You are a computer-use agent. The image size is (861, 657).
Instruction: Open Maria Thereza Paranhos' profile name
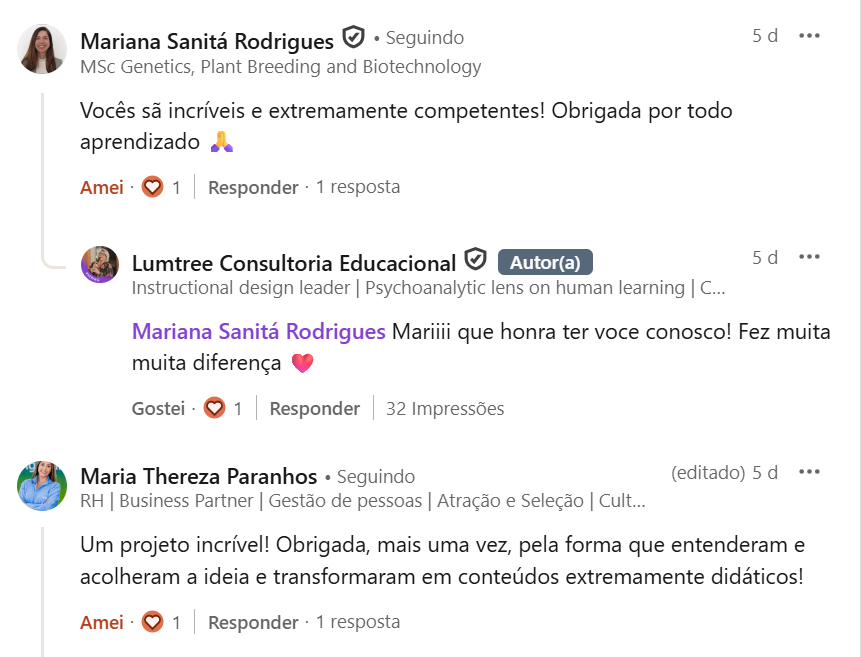198,477
